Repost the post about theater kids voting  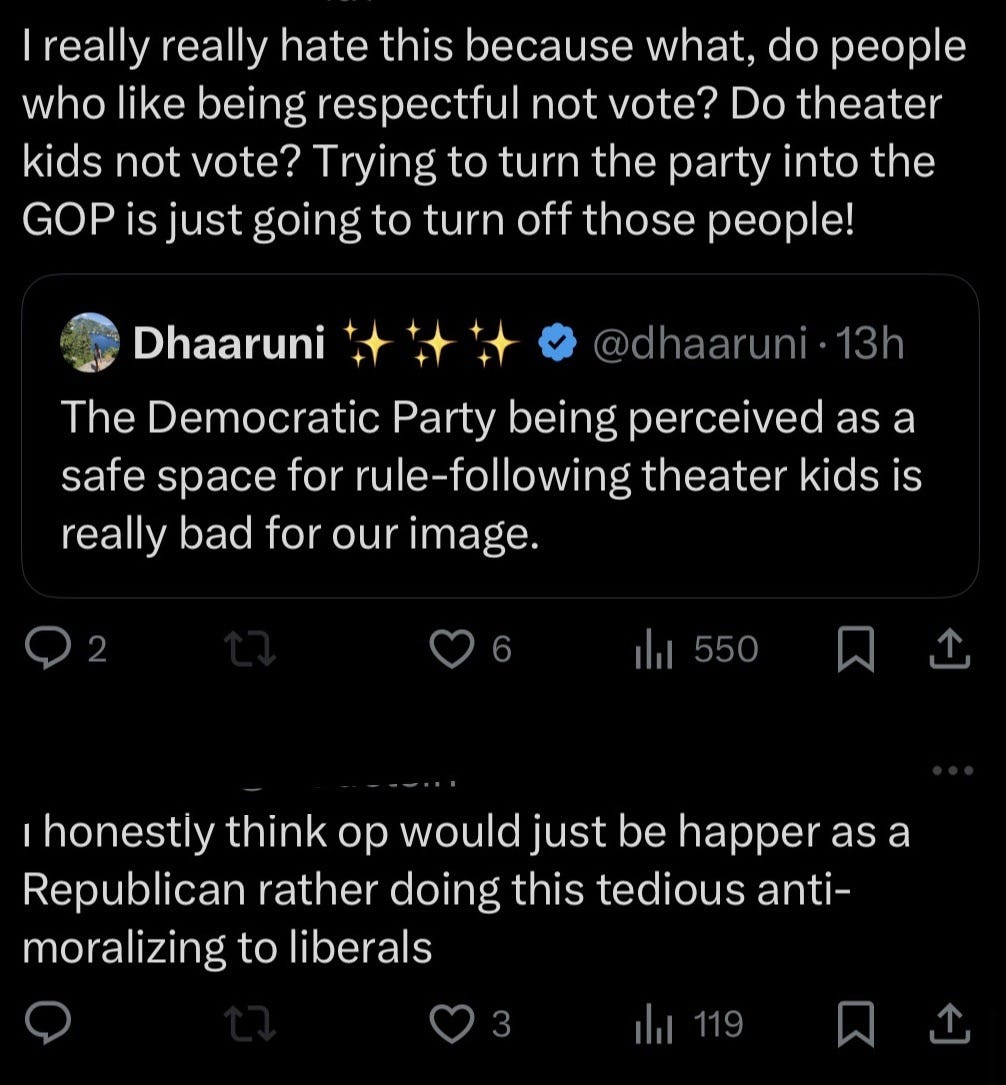click(248, 650)
